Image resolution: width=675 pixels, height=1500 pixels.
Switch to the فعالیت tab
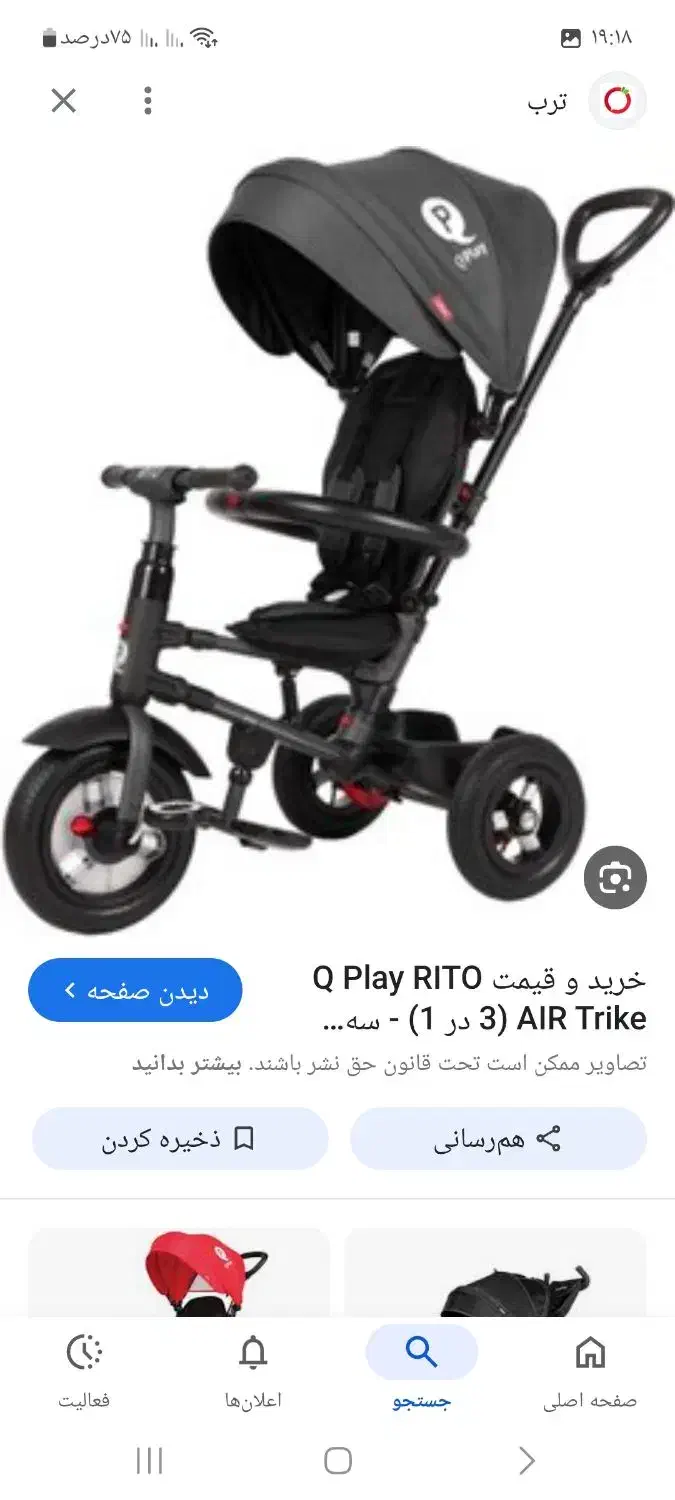pyautogui.click(x=84, y=1372)
